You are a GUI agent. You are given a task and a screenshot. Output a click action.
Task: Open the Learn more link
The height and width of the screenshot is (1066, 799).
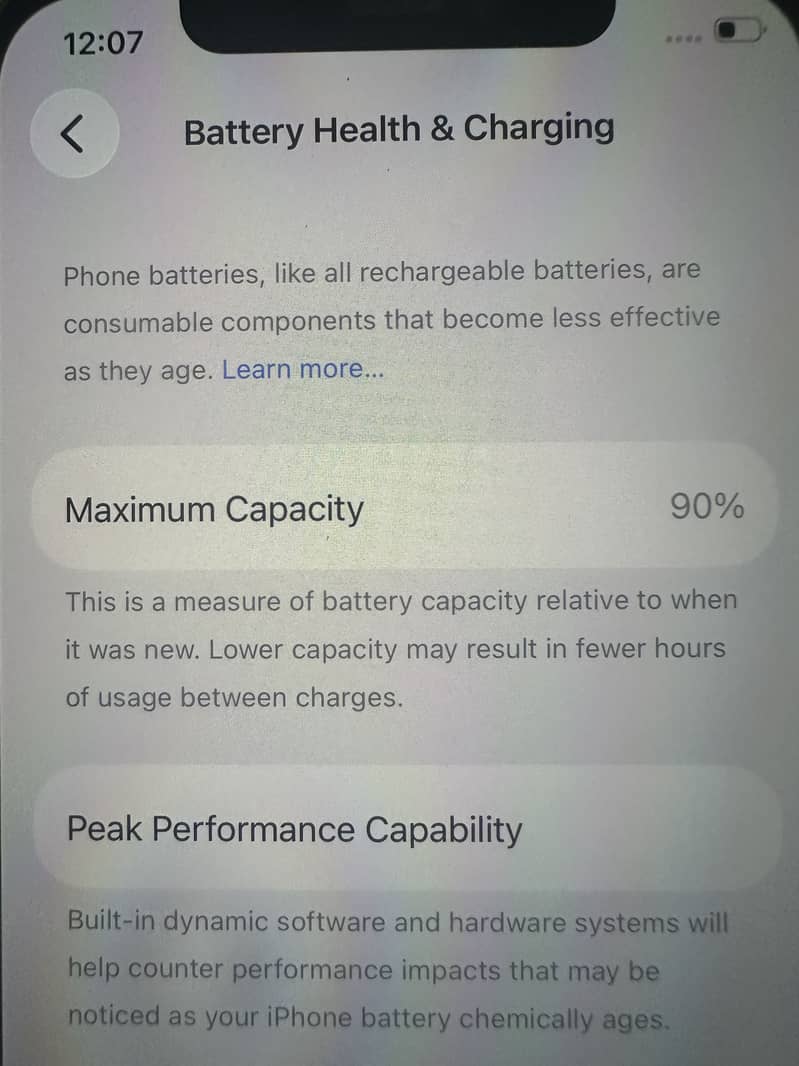pyautogui.click(x=302, y=370)
